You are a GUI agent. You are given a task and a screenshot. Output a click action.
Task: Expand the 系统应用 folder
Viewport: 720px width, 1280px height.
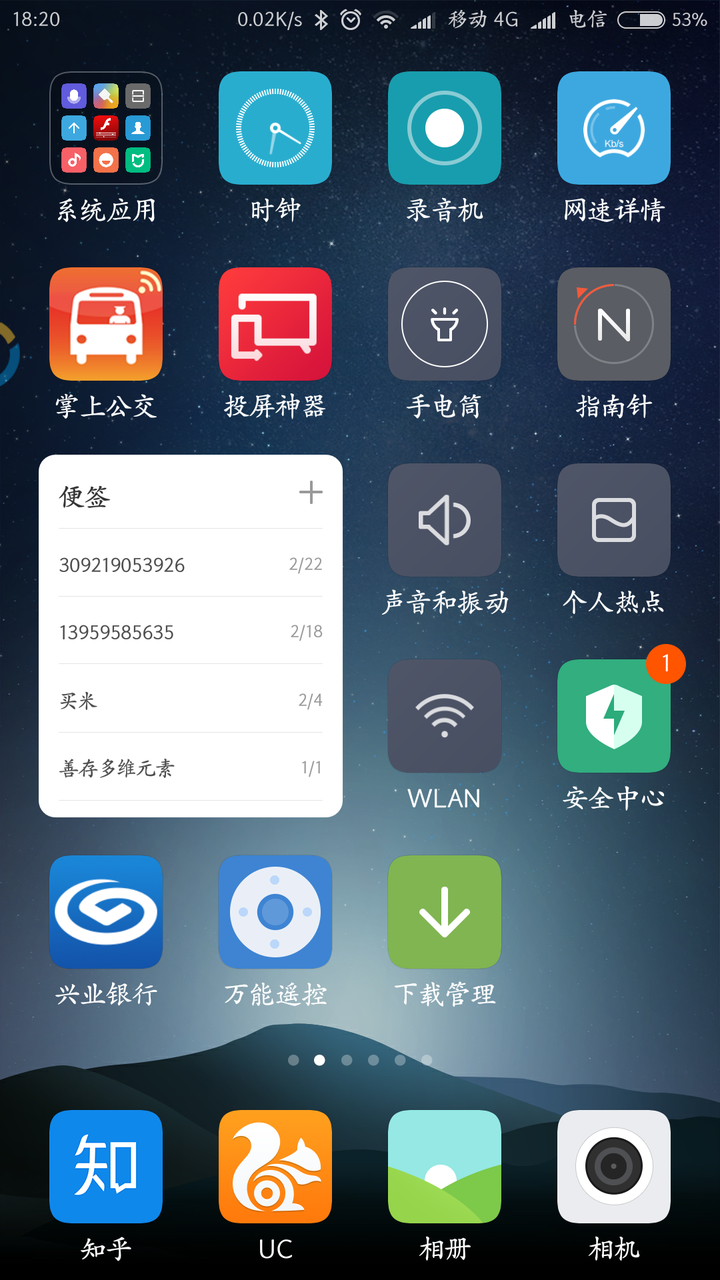coord(106,128)
